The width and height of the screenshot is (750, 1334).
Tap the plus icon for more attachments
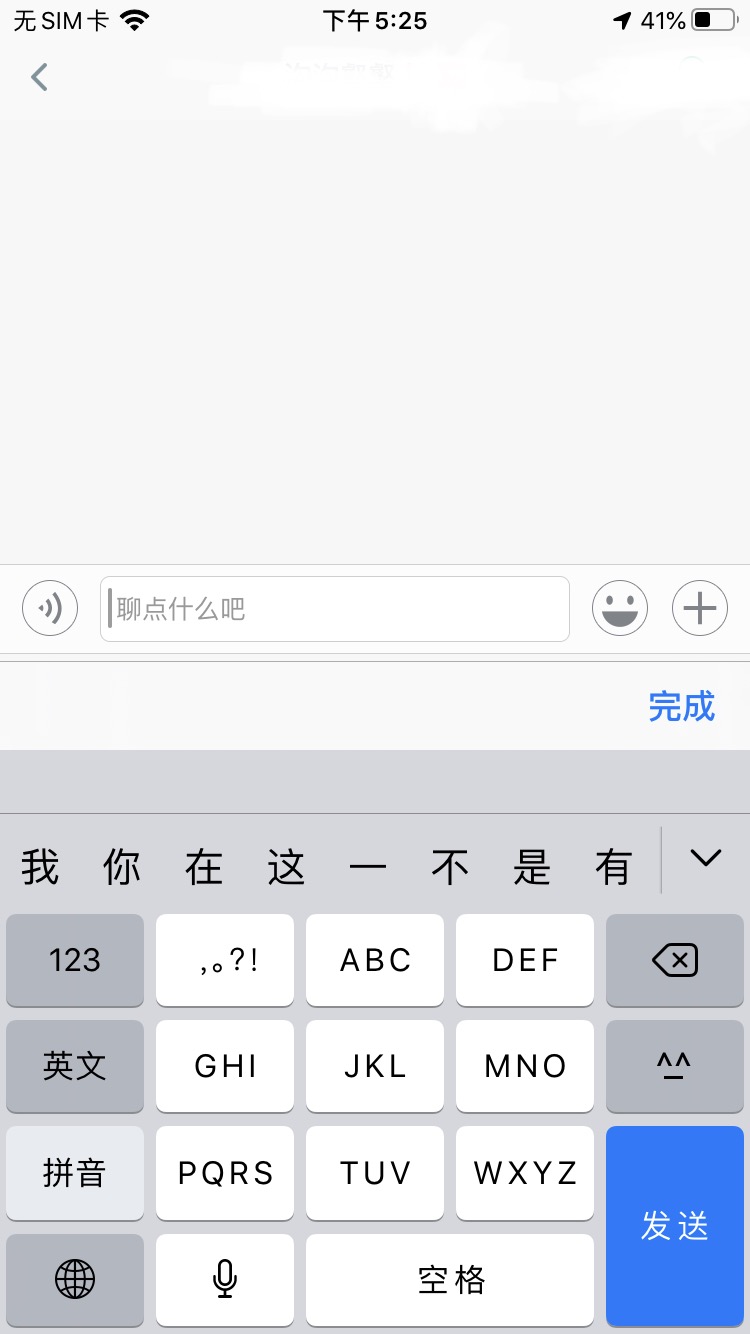click(x=699, y=608)
